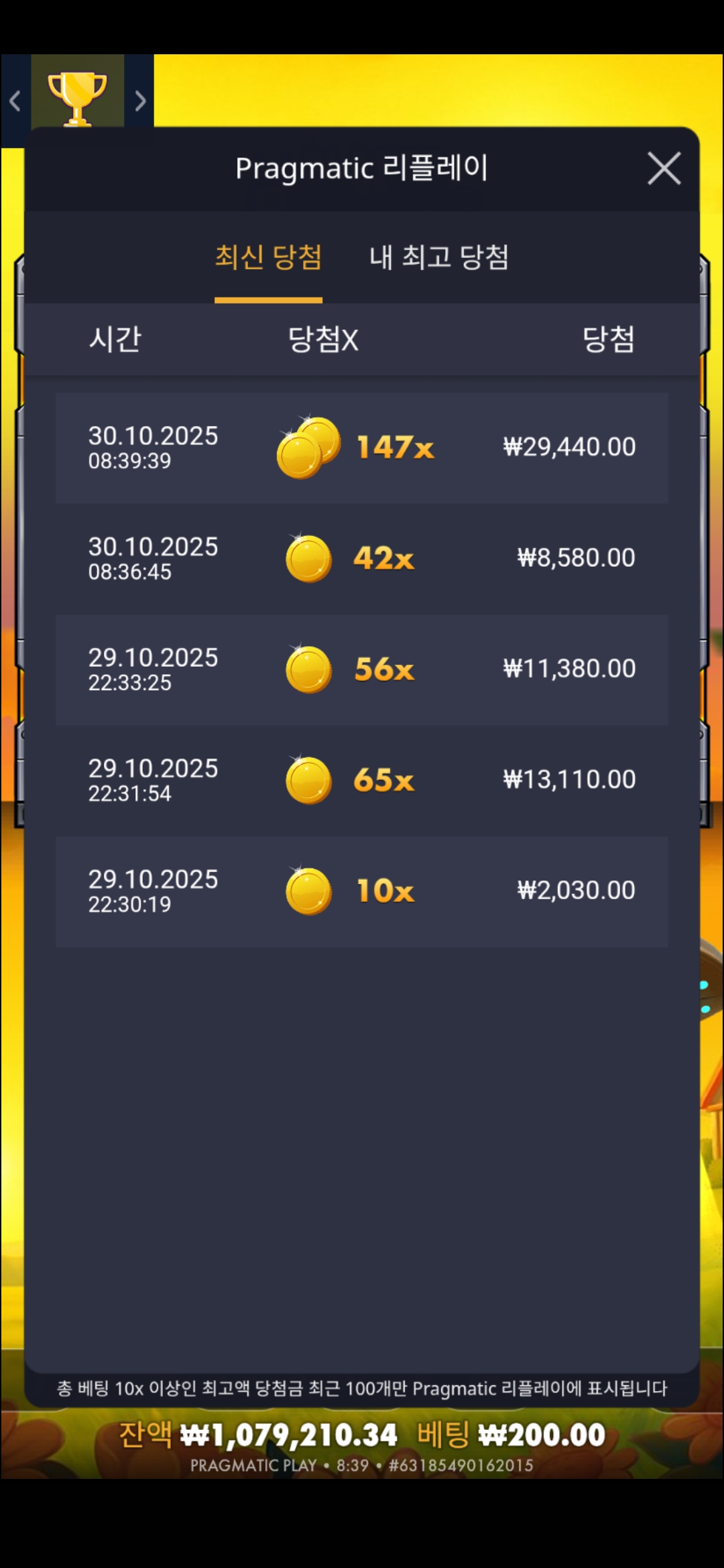724x1568 pixels.
Task: Tap the trophy icon
Action: [77, 97]
